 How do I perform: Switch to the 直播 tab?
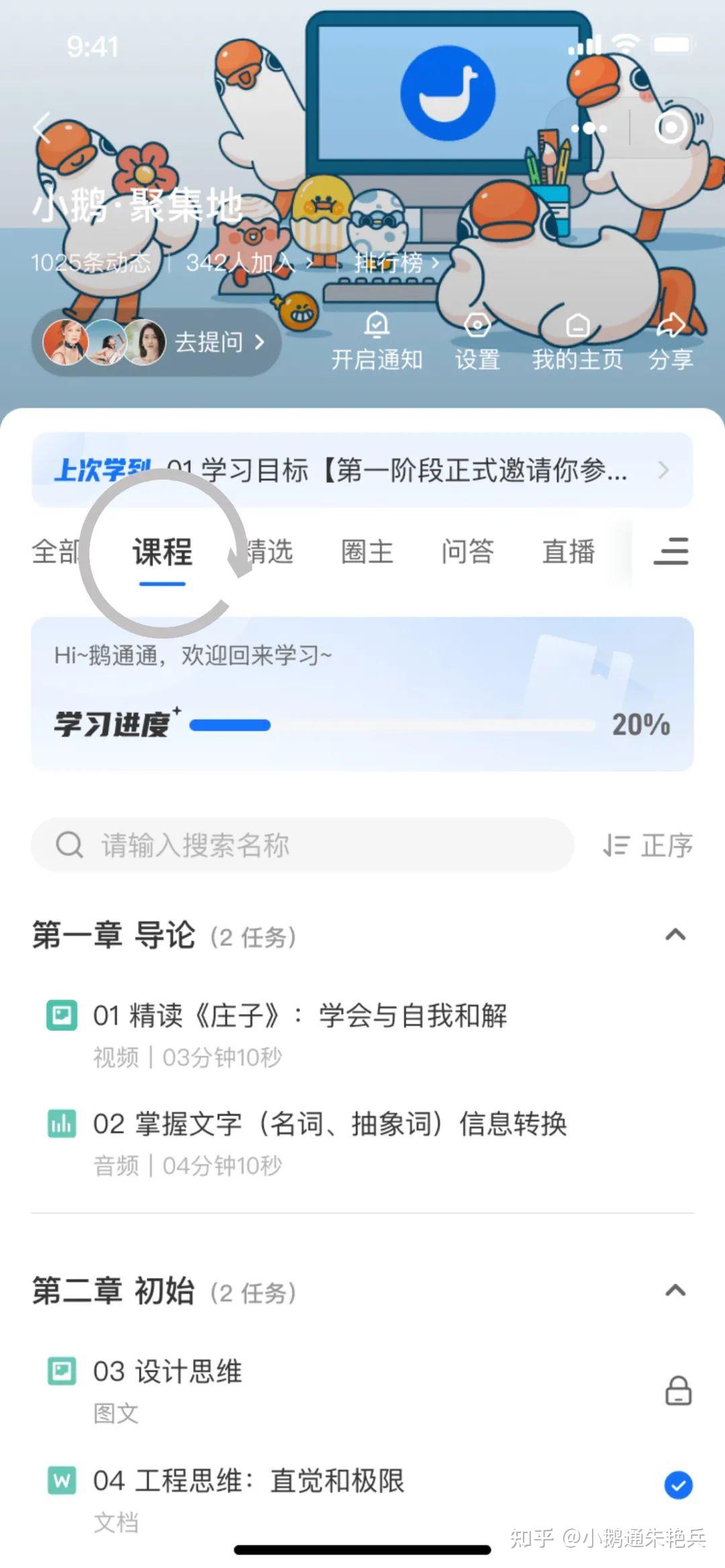click(568, 552)
